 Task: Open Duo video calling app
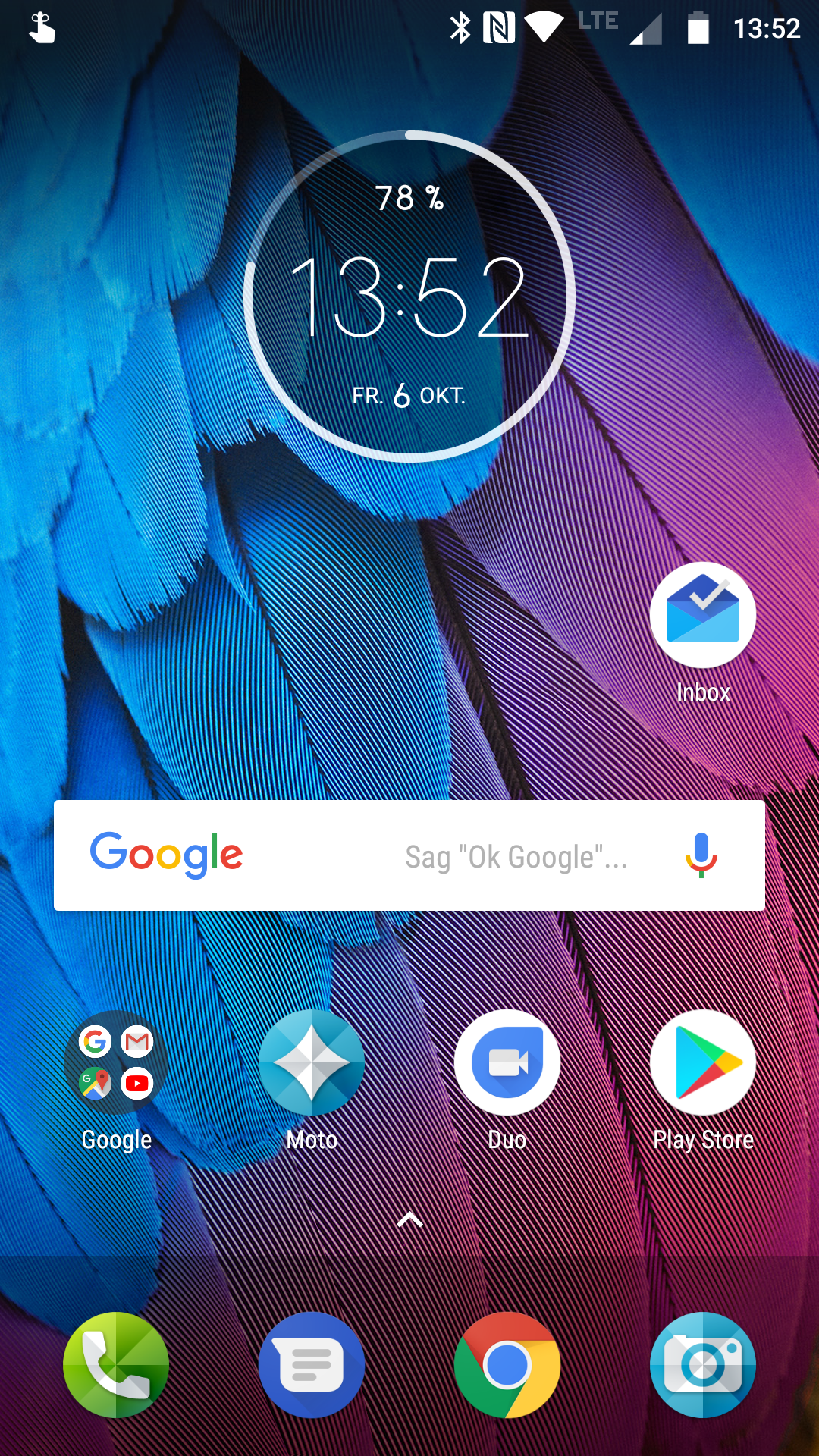507,1062
